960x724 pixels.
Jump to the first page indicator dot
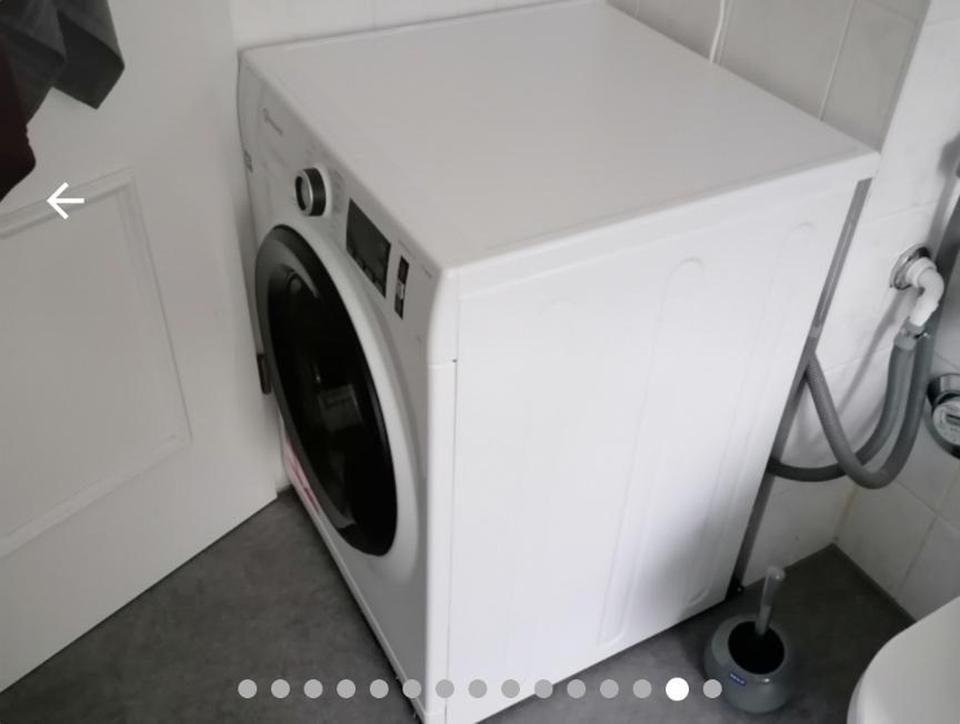click(247, 688)
